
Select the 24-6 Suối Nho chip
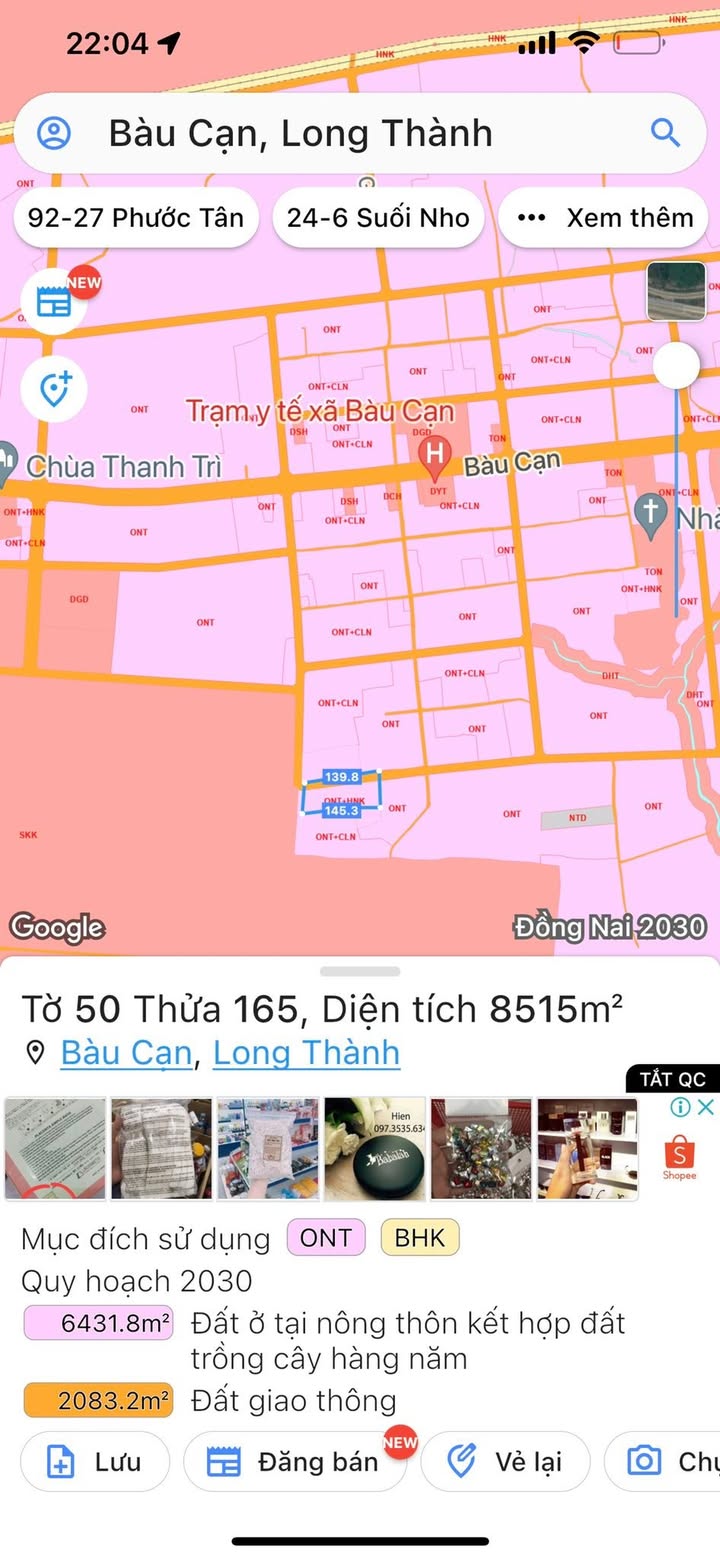378,217
